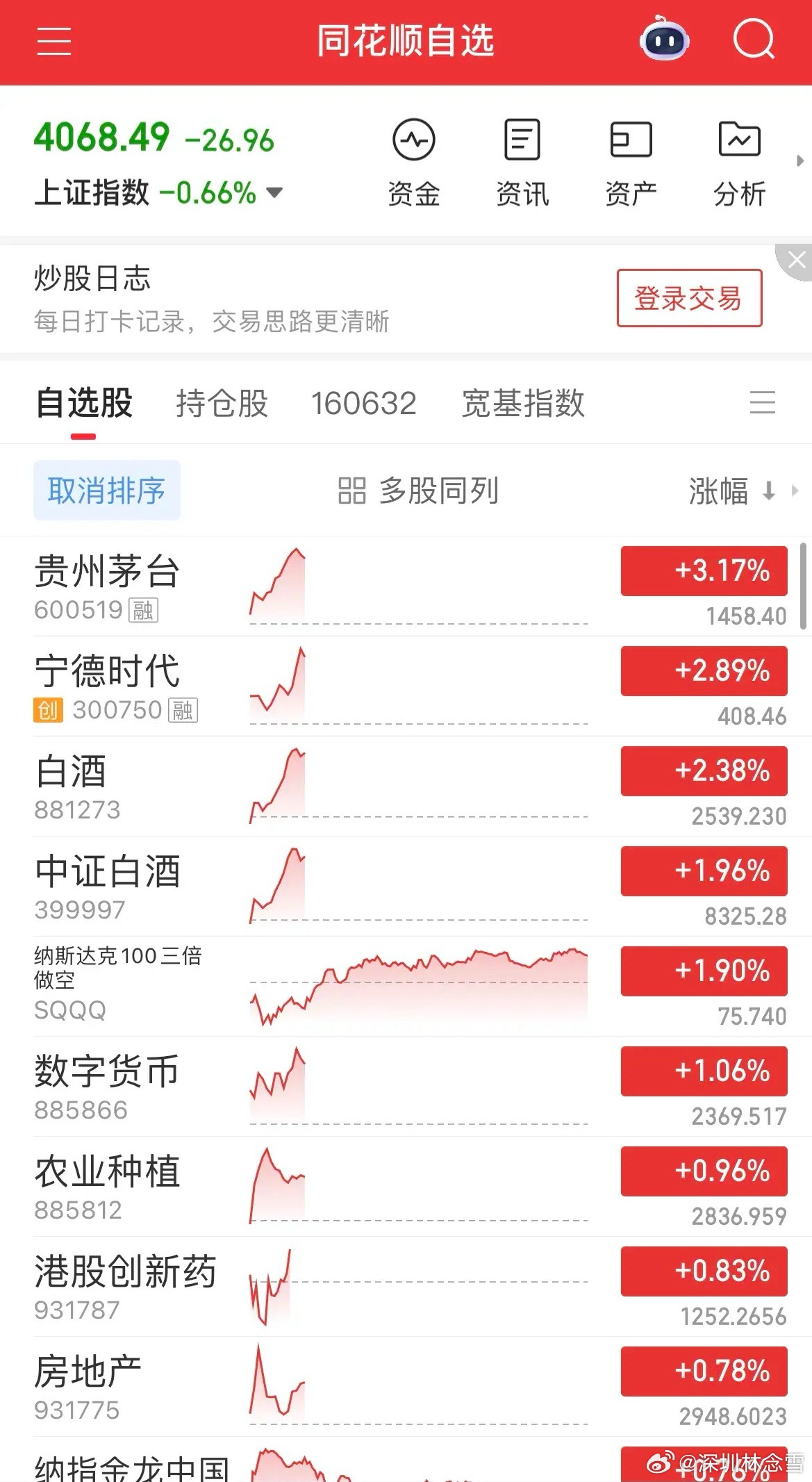Tap 取消排序 to cancel sorting
The width and height of the screenshot is (812, 1482).
click(x=107, y=491)
